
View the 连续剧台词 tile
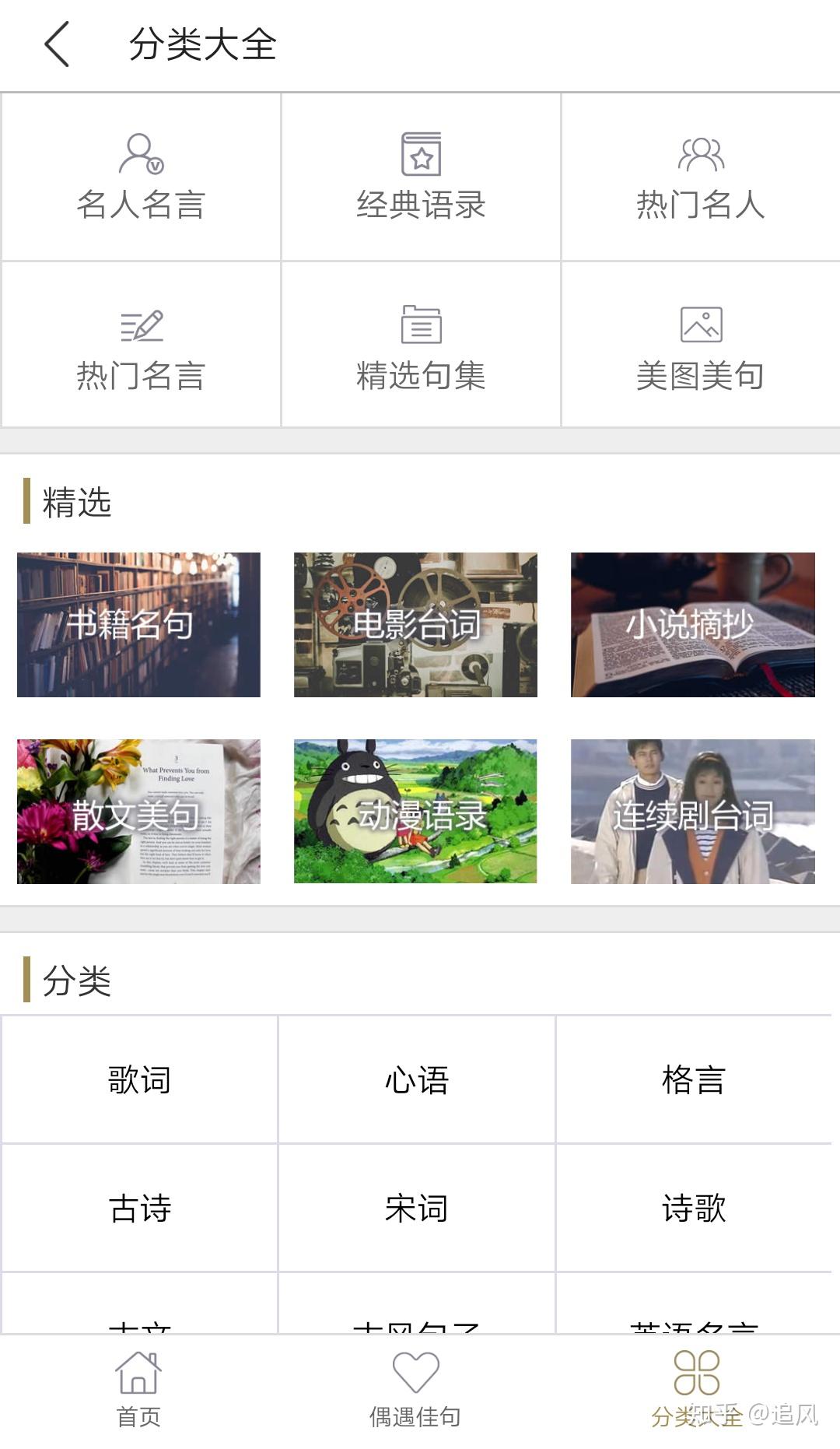point(692,811)
